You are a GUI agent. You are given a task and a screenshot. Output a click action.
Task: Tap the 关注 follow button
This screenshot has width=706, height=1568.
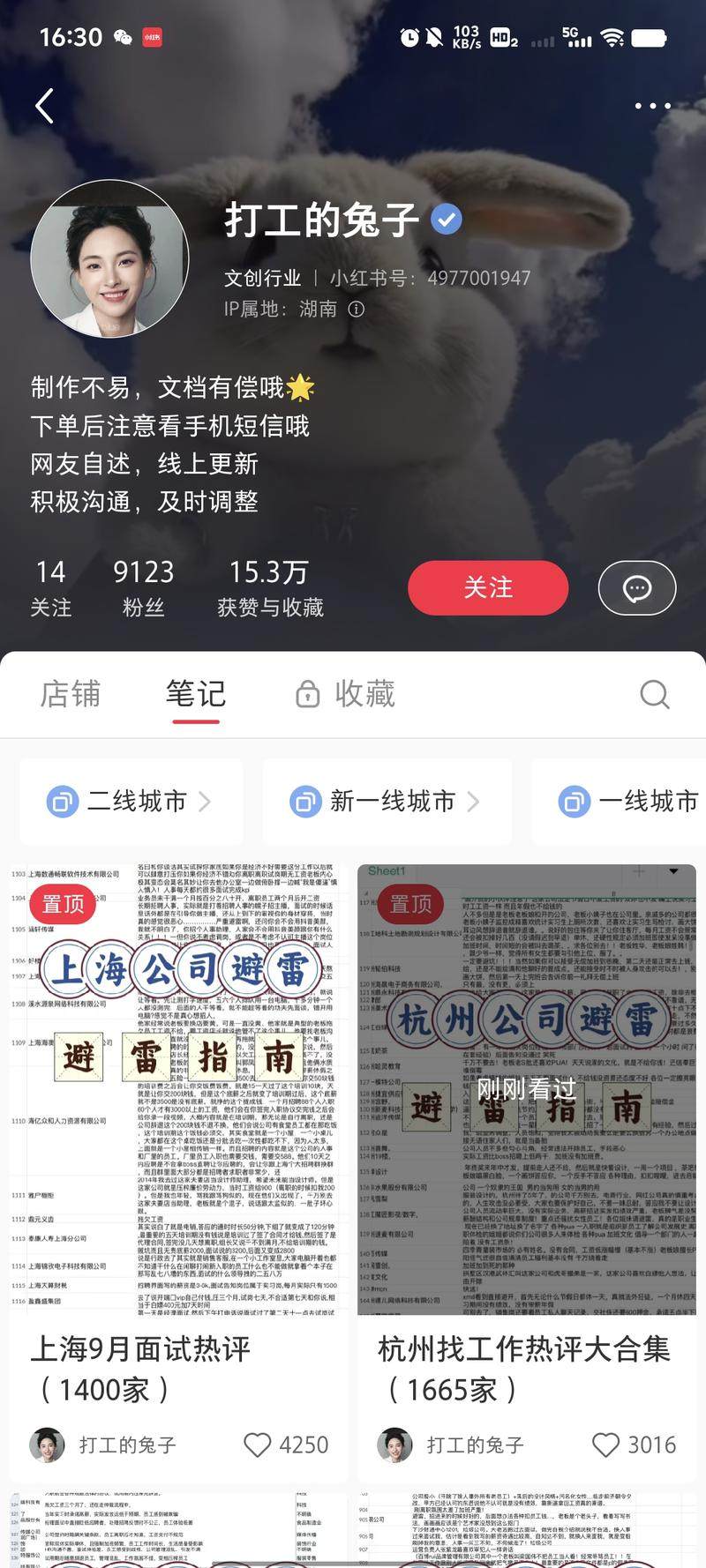click(487, 587)
